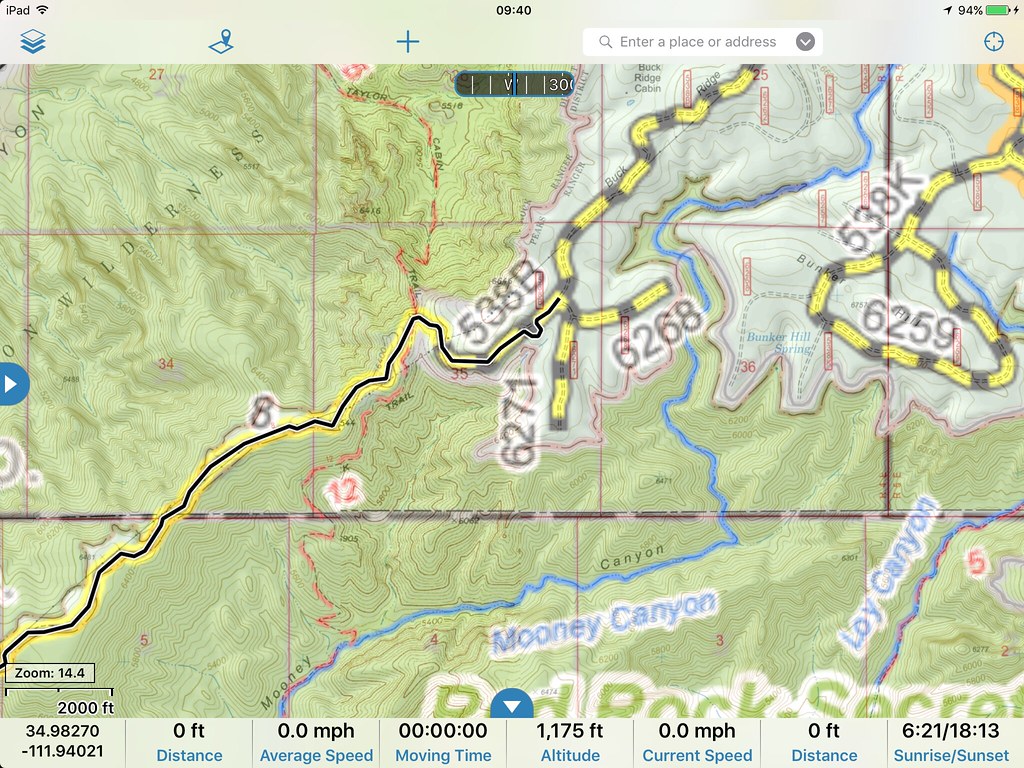Image resolution: width=1024 pixels, height=768 pixels.
Task: Expand the left side panel arrow
Action: click(x=12, y=384)
